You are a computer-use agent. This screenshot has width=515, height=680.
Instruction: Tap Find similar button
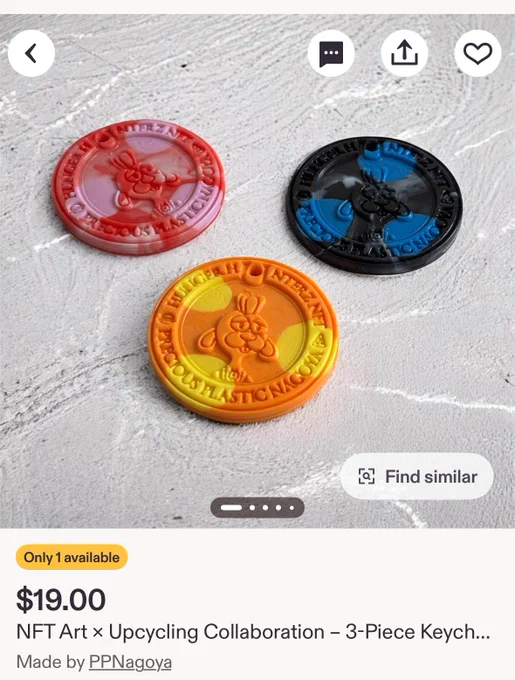click(417, 477)
